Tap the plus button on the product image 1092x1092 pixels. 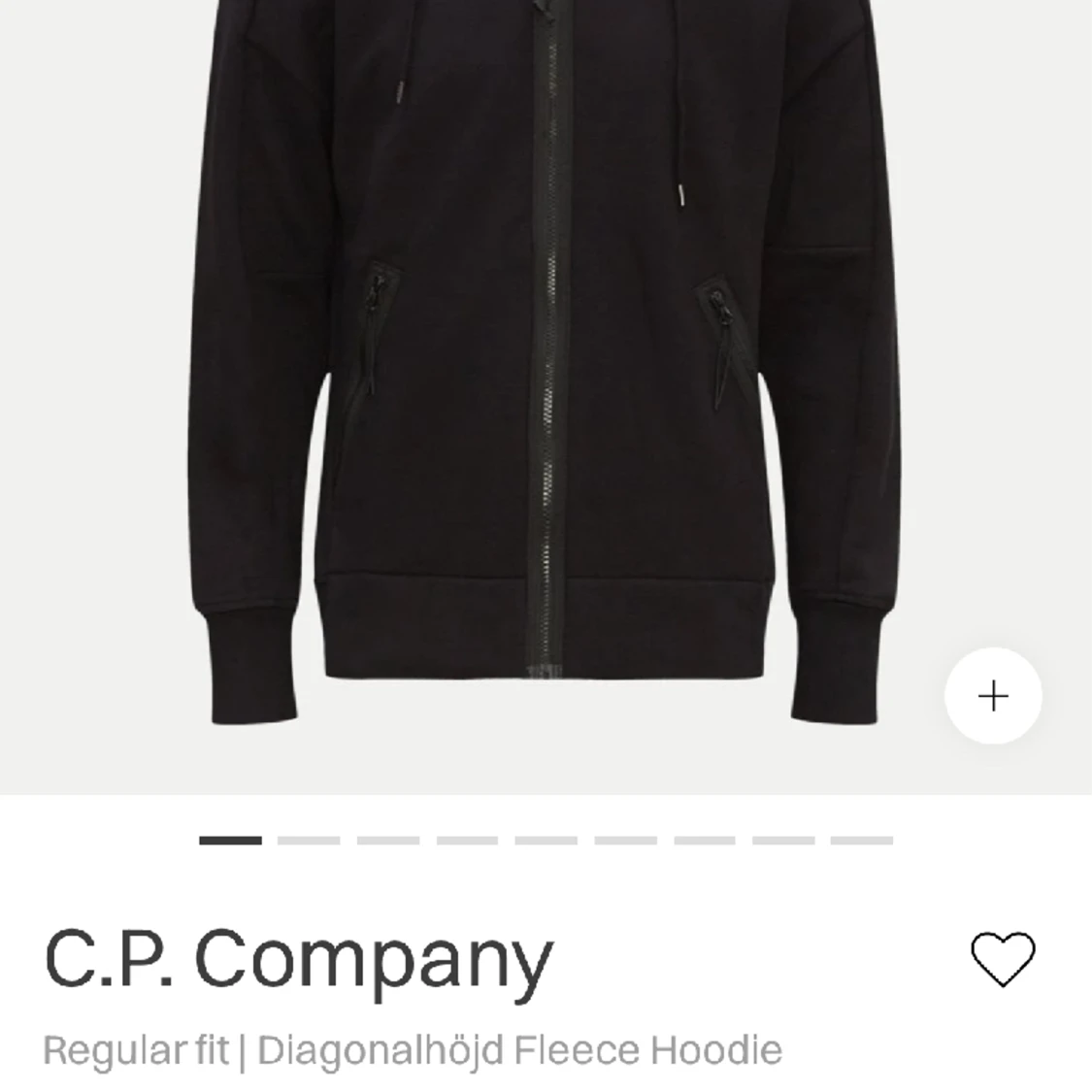click(993, 696)
